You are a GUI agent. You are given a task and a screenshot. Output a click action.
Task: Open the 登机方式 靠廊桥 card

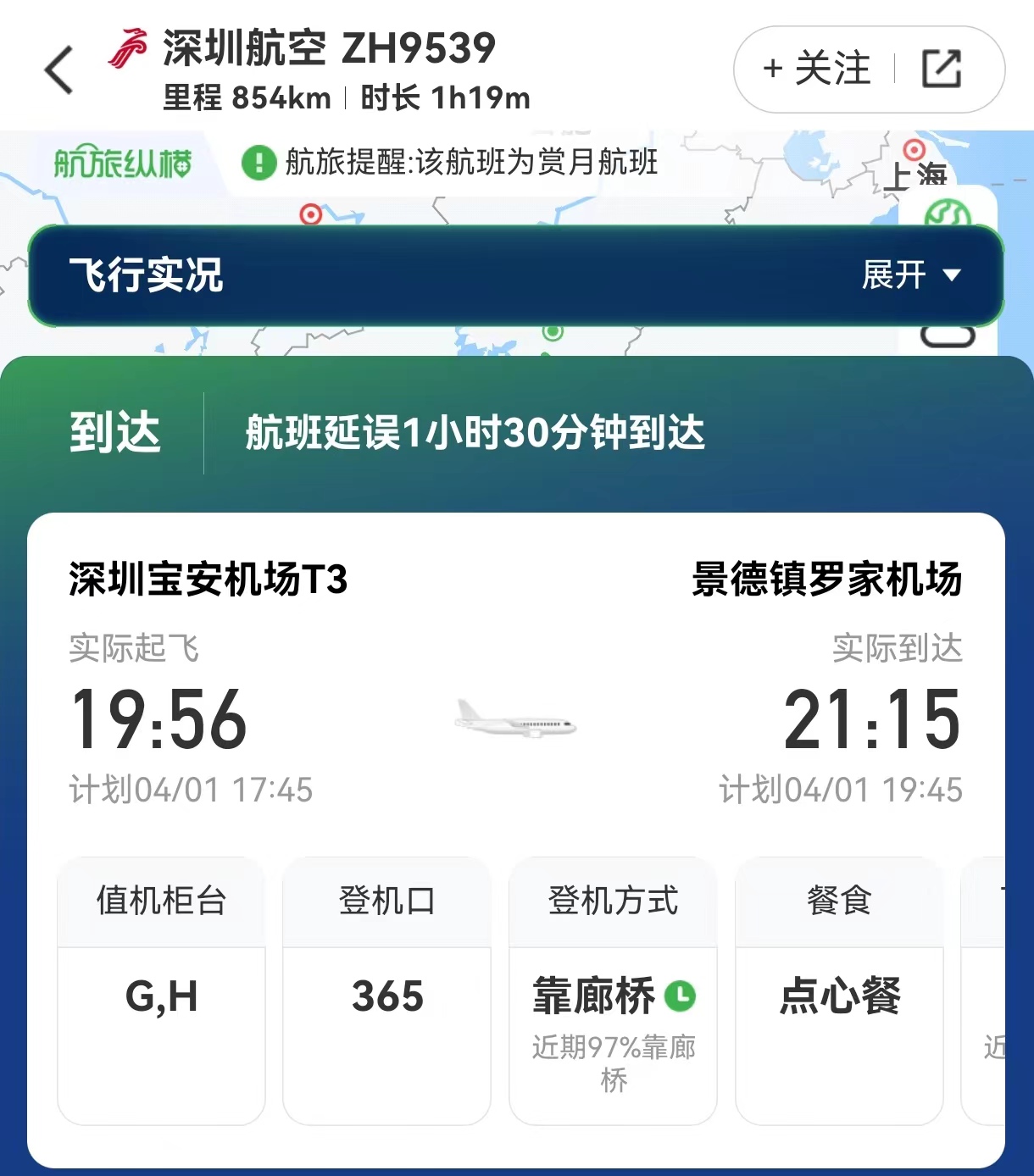coord(613,990)
